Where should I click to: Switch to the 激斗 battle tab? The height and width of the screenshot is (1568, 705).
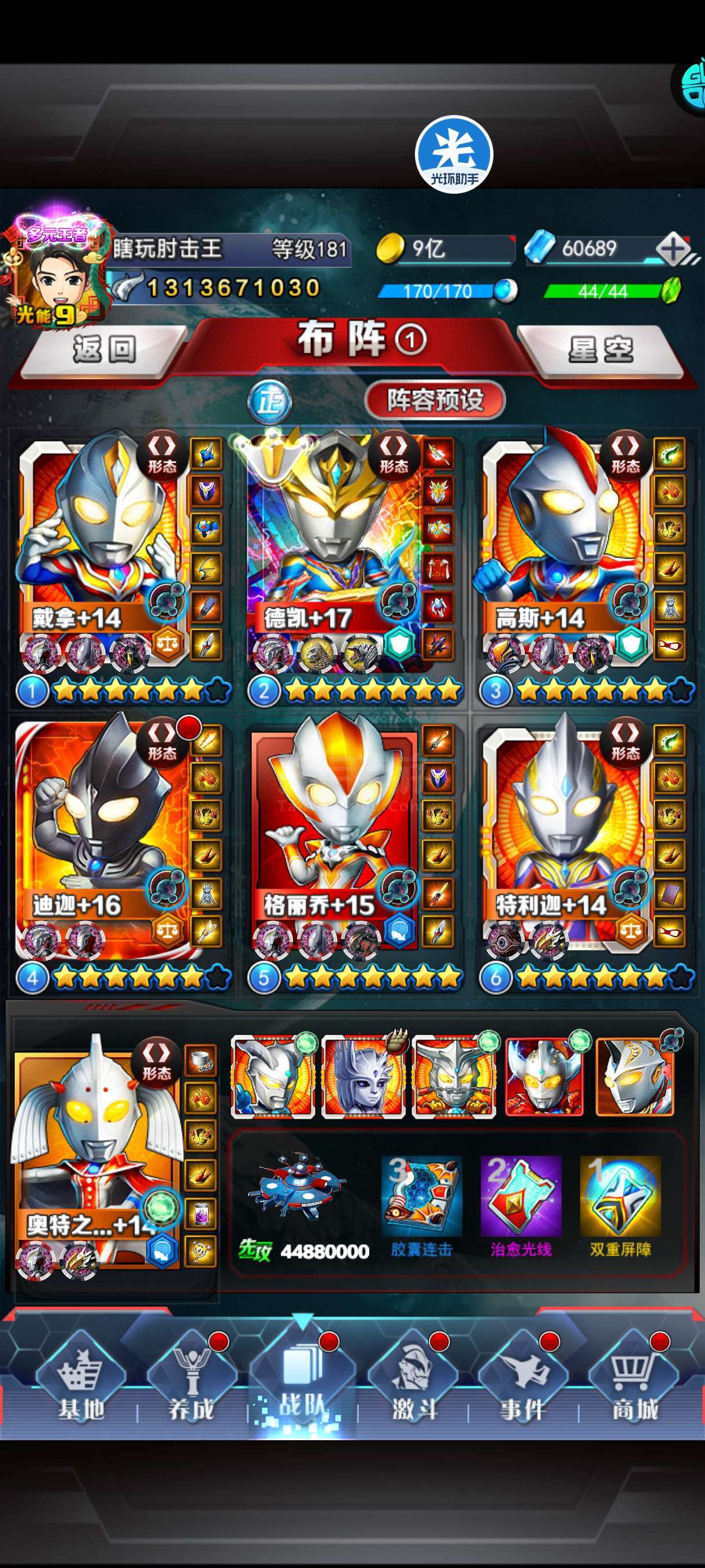tap(414, 1383)
